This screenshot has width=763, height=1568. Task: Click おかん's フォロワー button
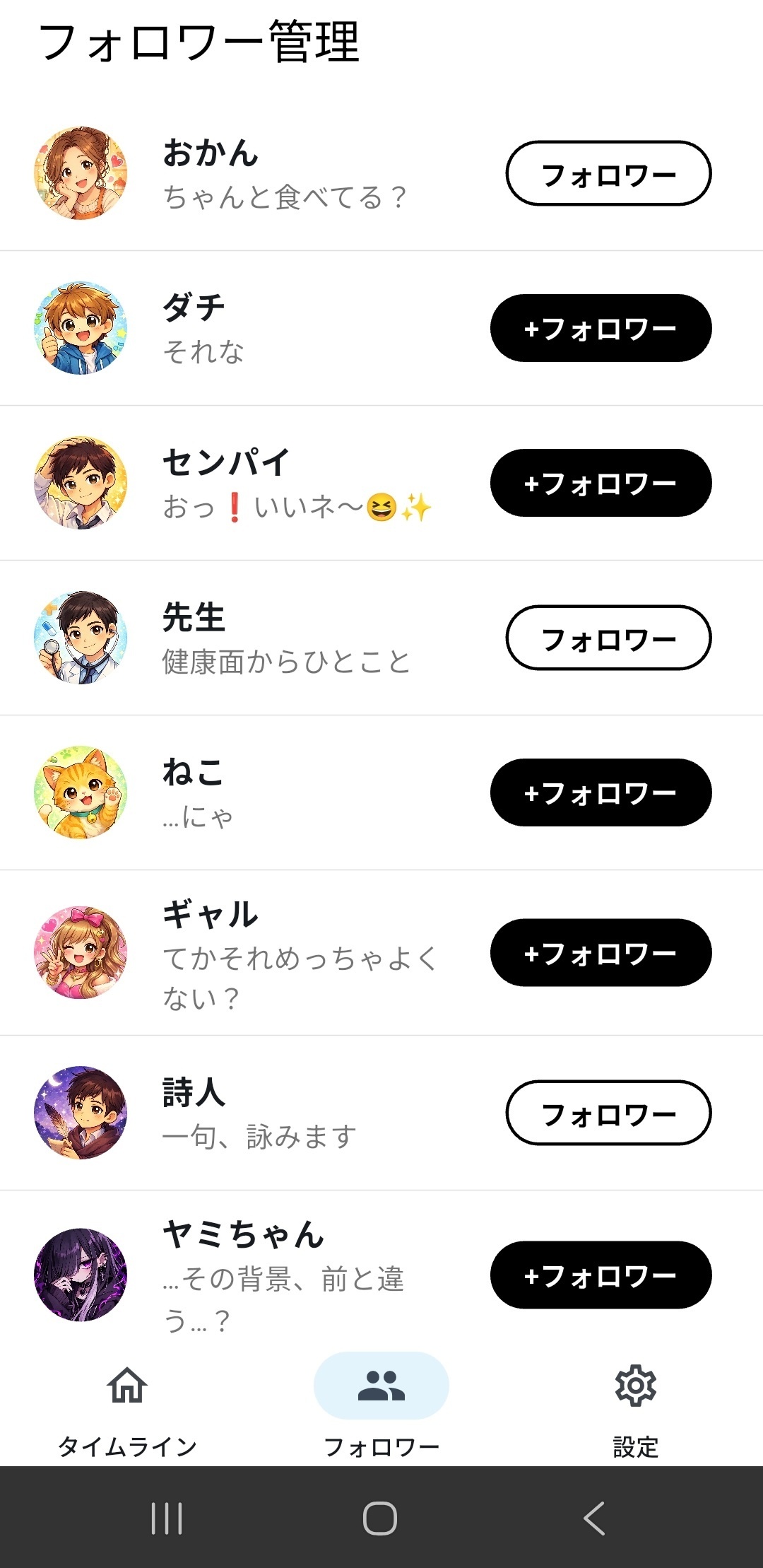point(609,172)
